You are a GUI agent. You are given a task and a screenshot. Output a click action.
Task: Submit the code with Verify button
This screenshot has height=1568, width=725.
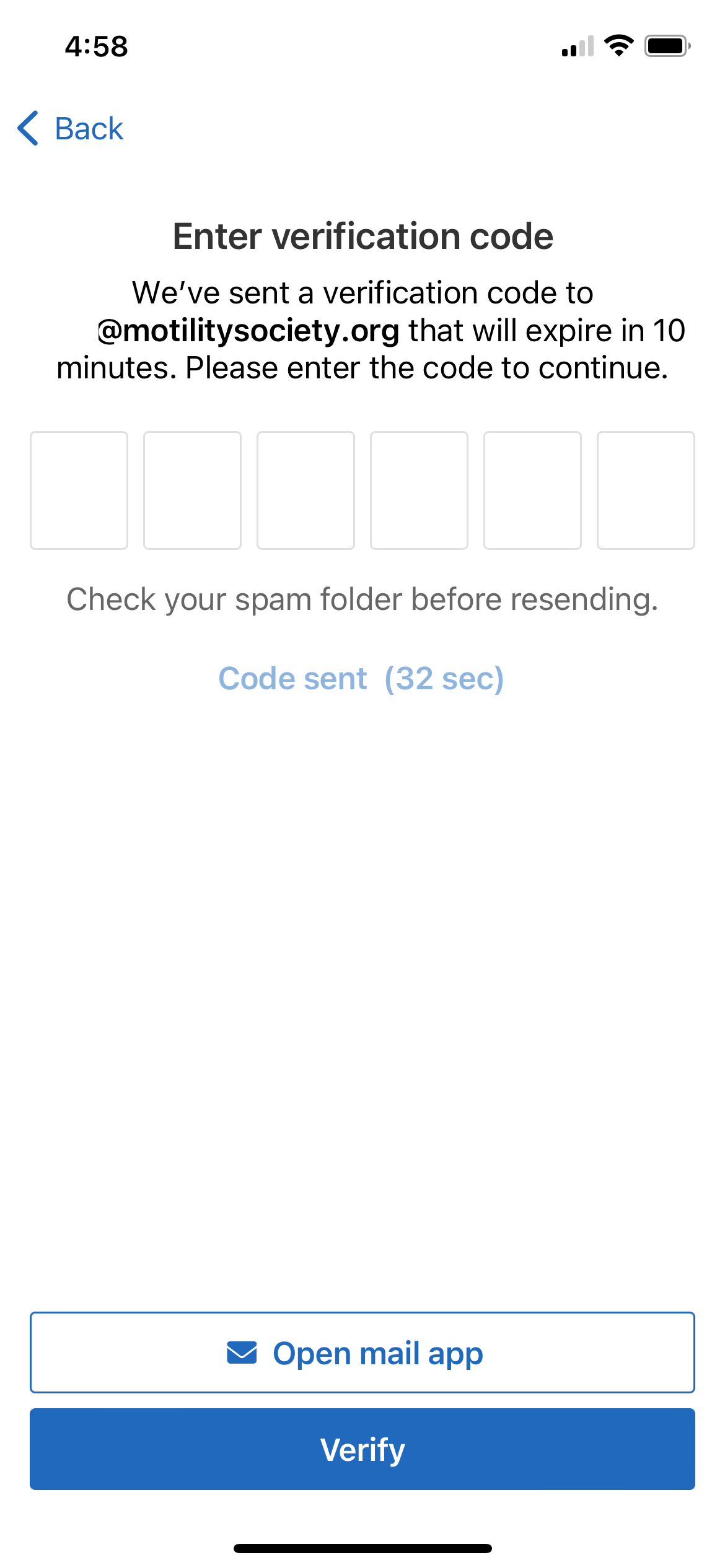[x=362, y=1449]
